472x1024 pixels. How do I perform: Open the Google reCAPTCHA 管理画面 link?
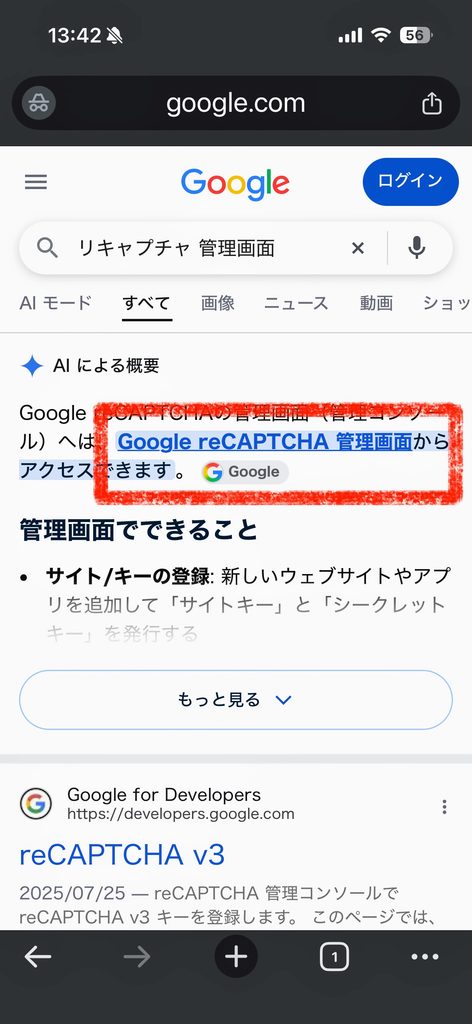[264, 442]
